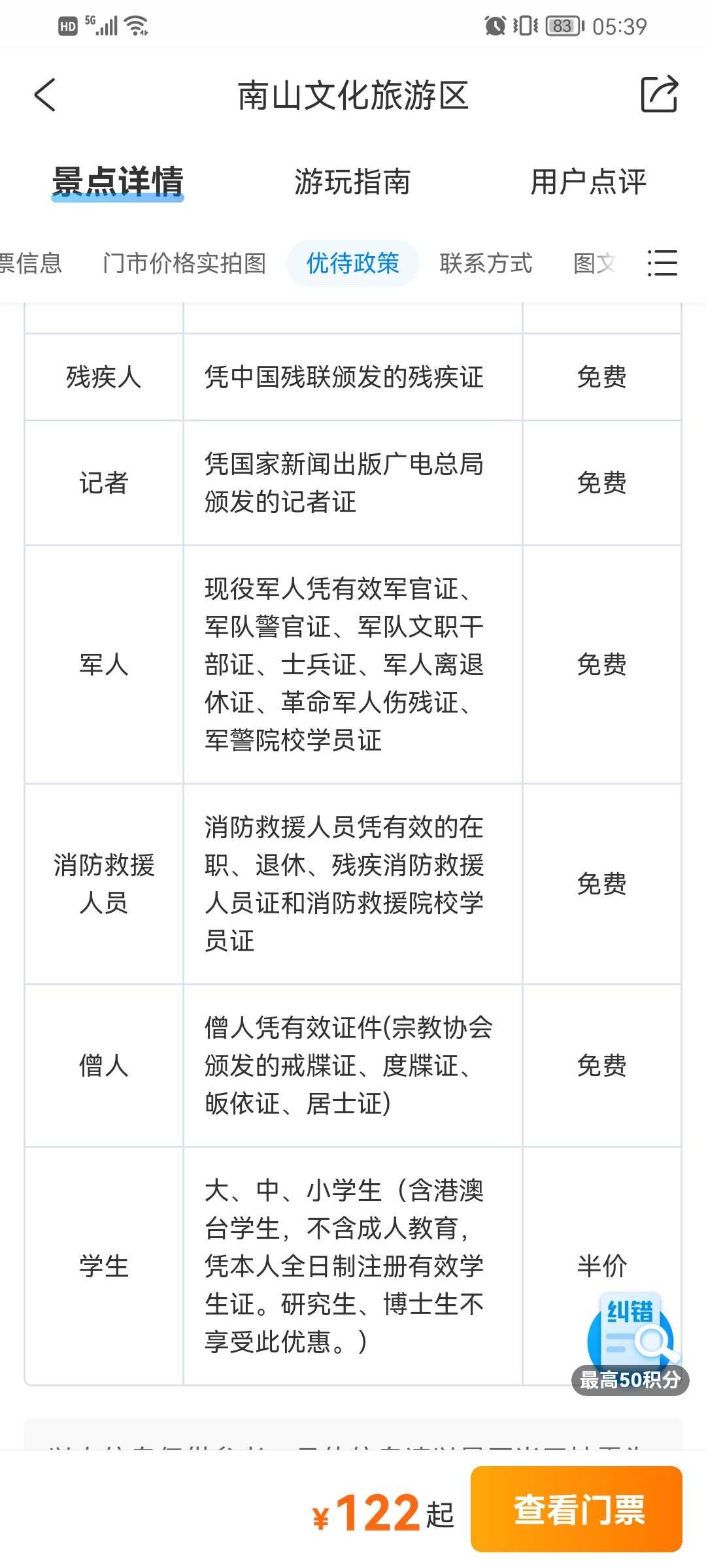The image size is (706, 1568).
Task: Go back using the top-left arrow
Action: (45, 95)
